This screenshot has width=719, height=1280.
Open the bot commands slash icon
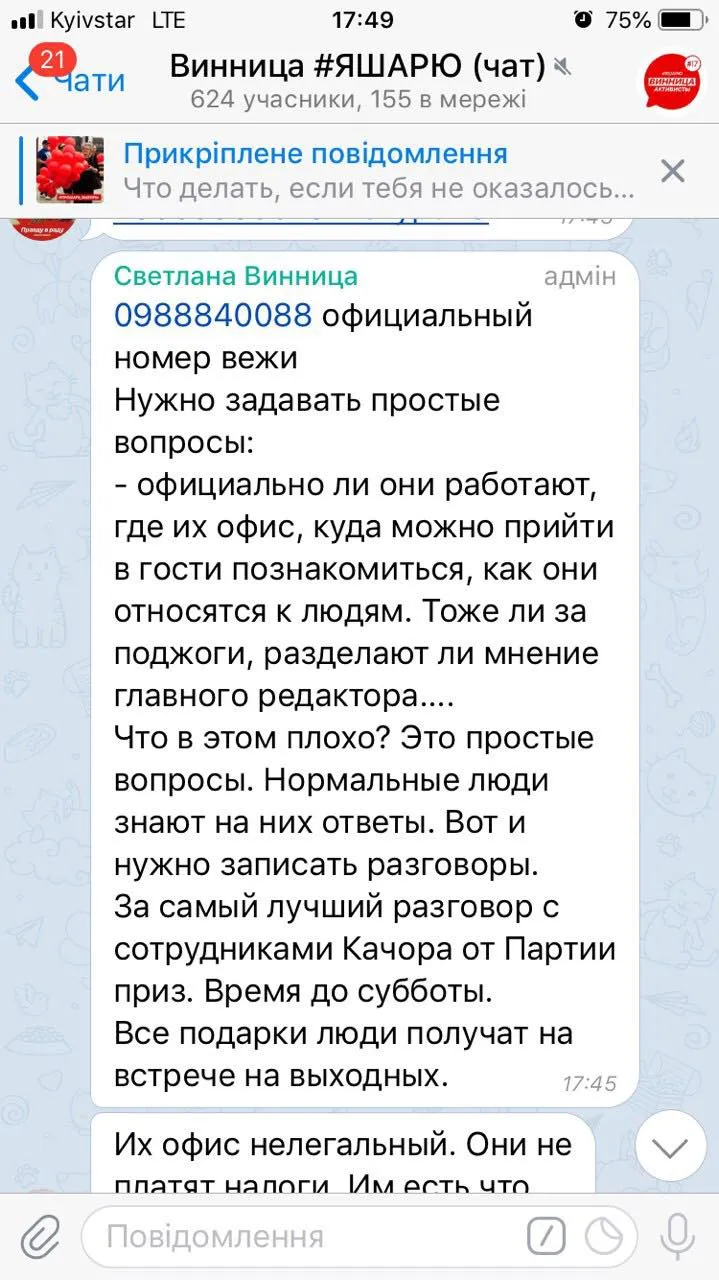(547, 1236)
